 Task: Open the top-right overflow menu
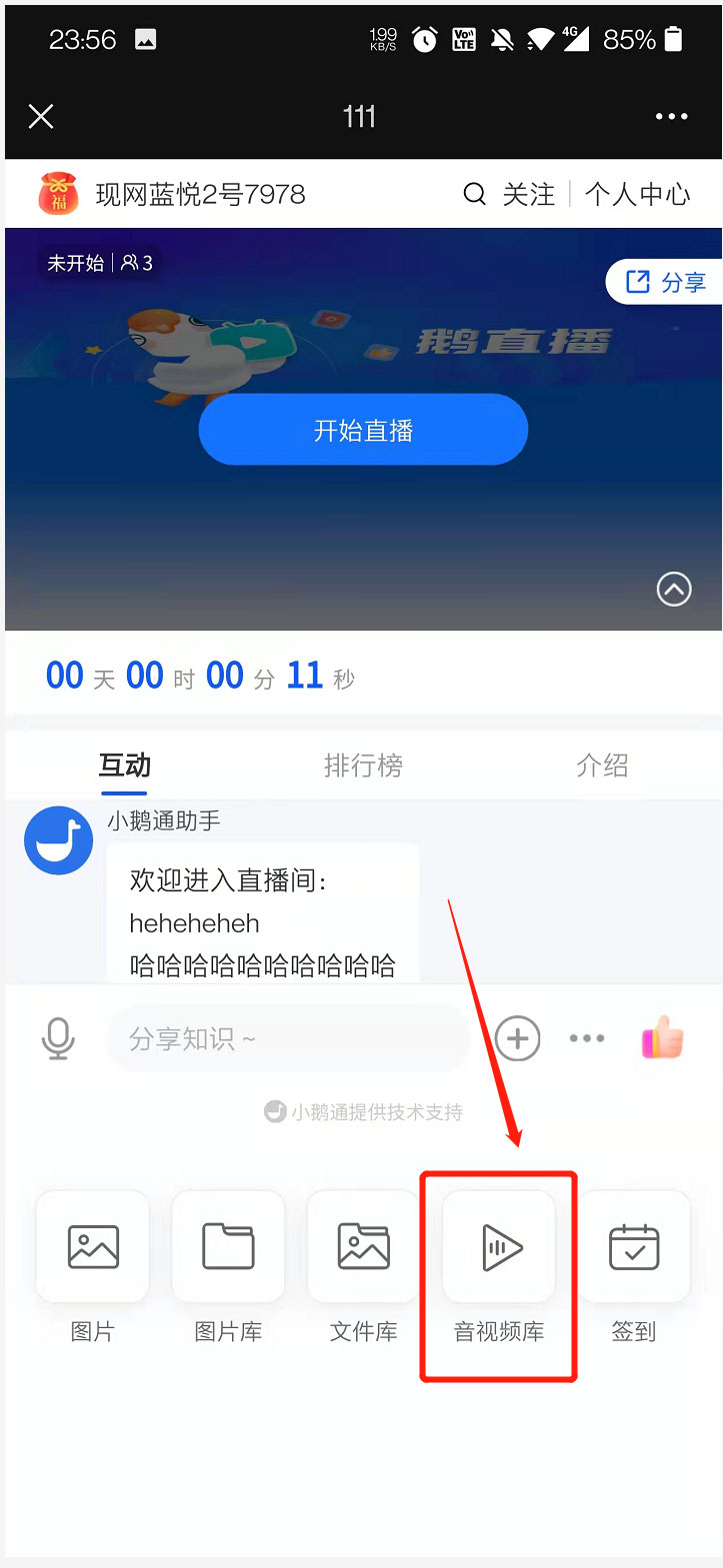(671, 117)
